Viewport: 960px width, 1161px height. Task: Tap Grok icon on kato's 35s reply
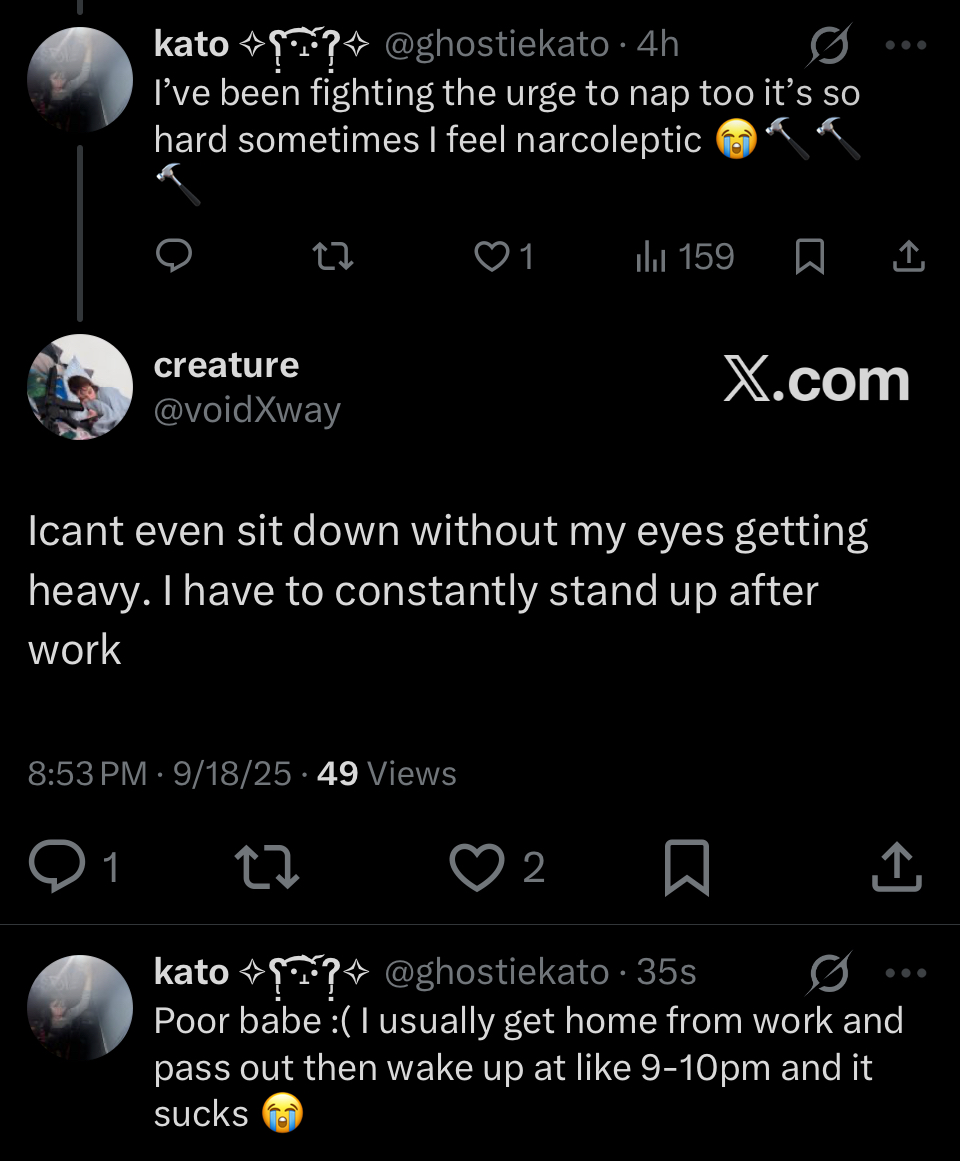pyautogui.click(x=830, y=973)
